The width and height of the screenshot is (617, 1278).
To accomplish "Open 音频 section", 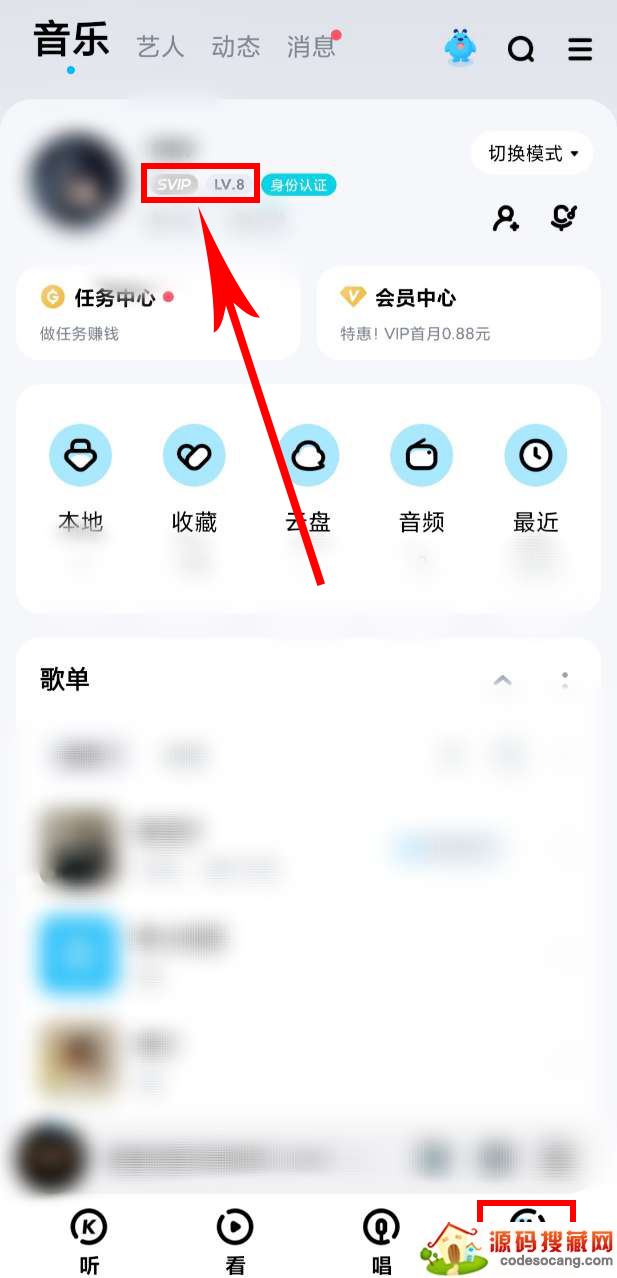I will [x=421, y=476].
